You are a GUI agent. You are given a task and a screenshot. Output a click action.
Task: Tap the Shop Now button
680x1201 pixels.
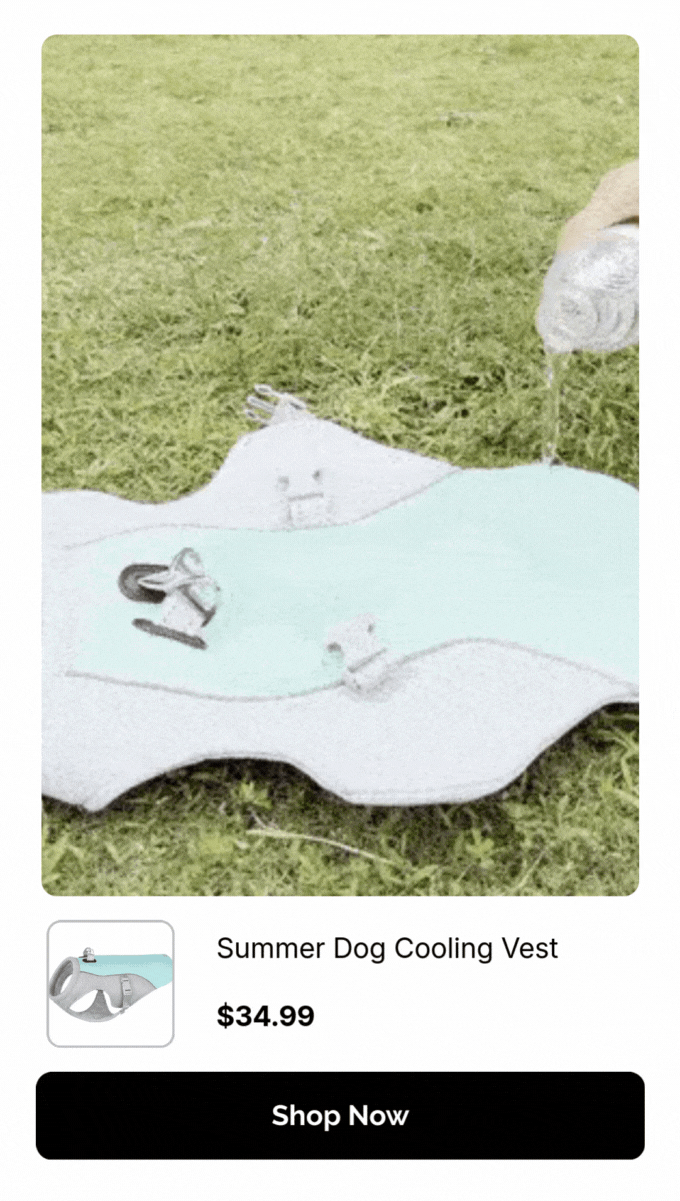point(340,1116)
